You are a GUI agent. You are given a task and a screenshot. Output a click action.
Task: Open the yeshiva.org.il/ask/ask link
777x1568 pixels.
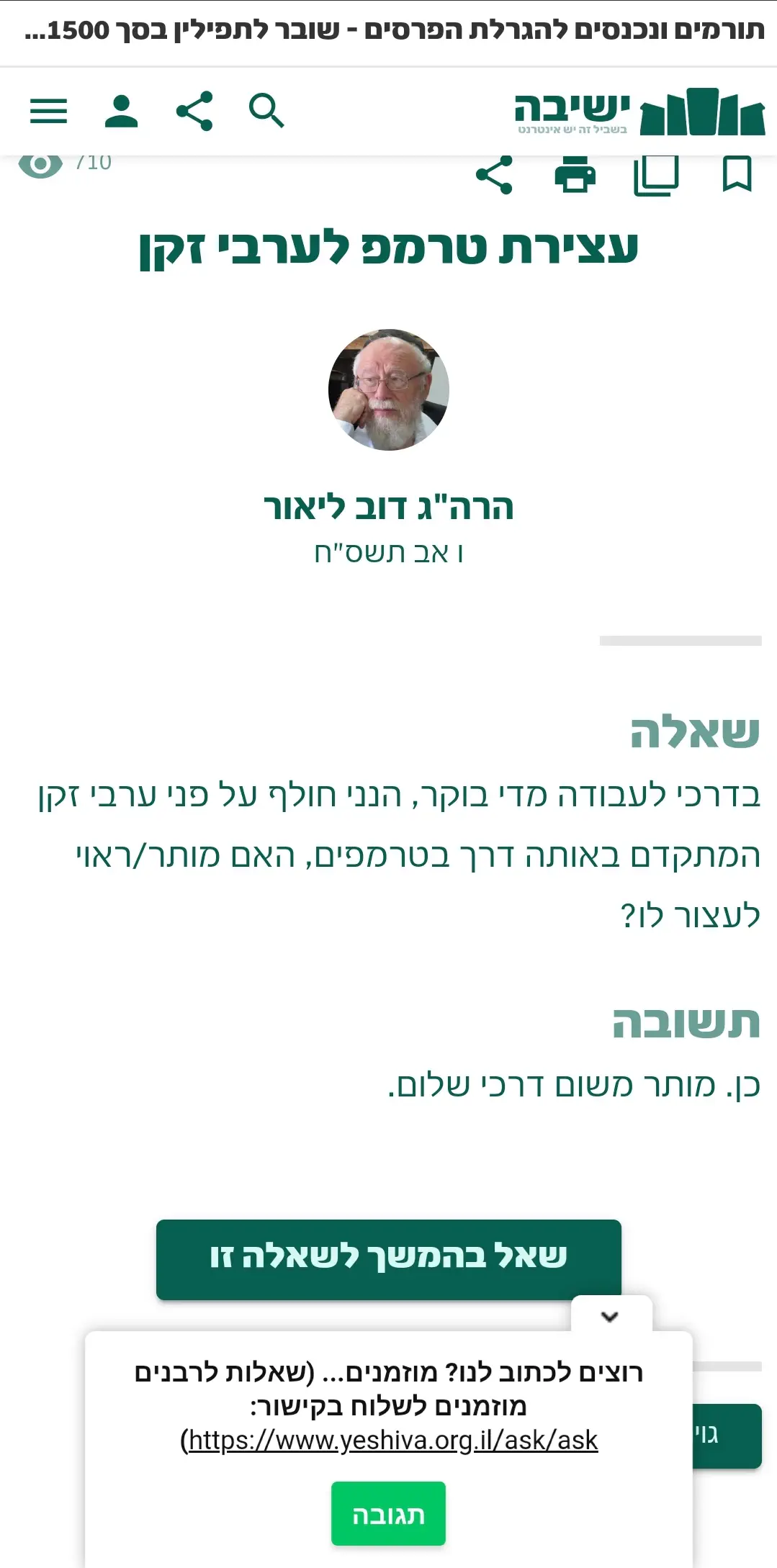(x=393, y=1441)
